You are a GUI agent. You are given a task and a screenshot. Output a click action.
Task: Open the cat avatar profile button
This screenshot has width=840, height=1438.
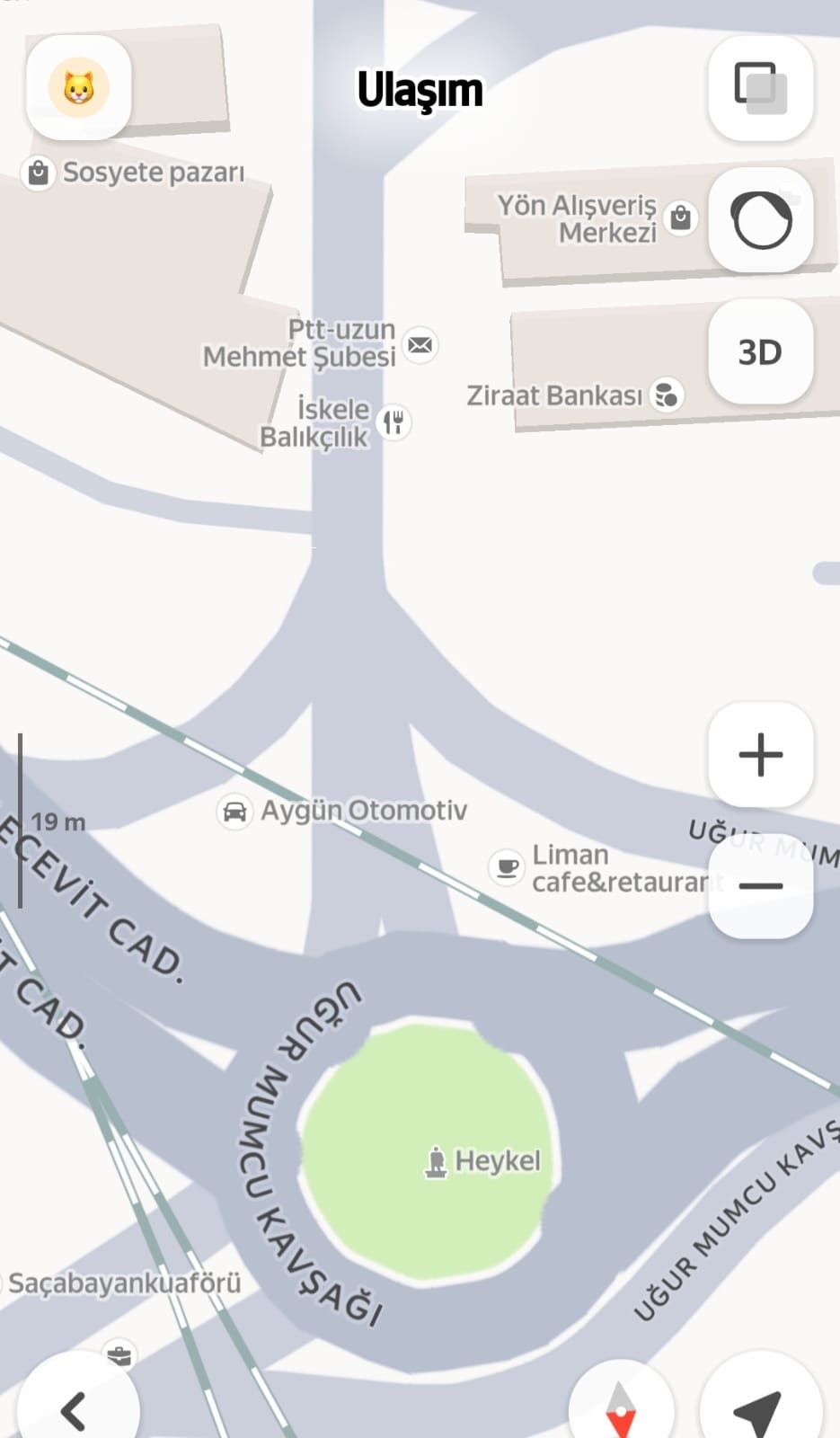coord(79,88)
